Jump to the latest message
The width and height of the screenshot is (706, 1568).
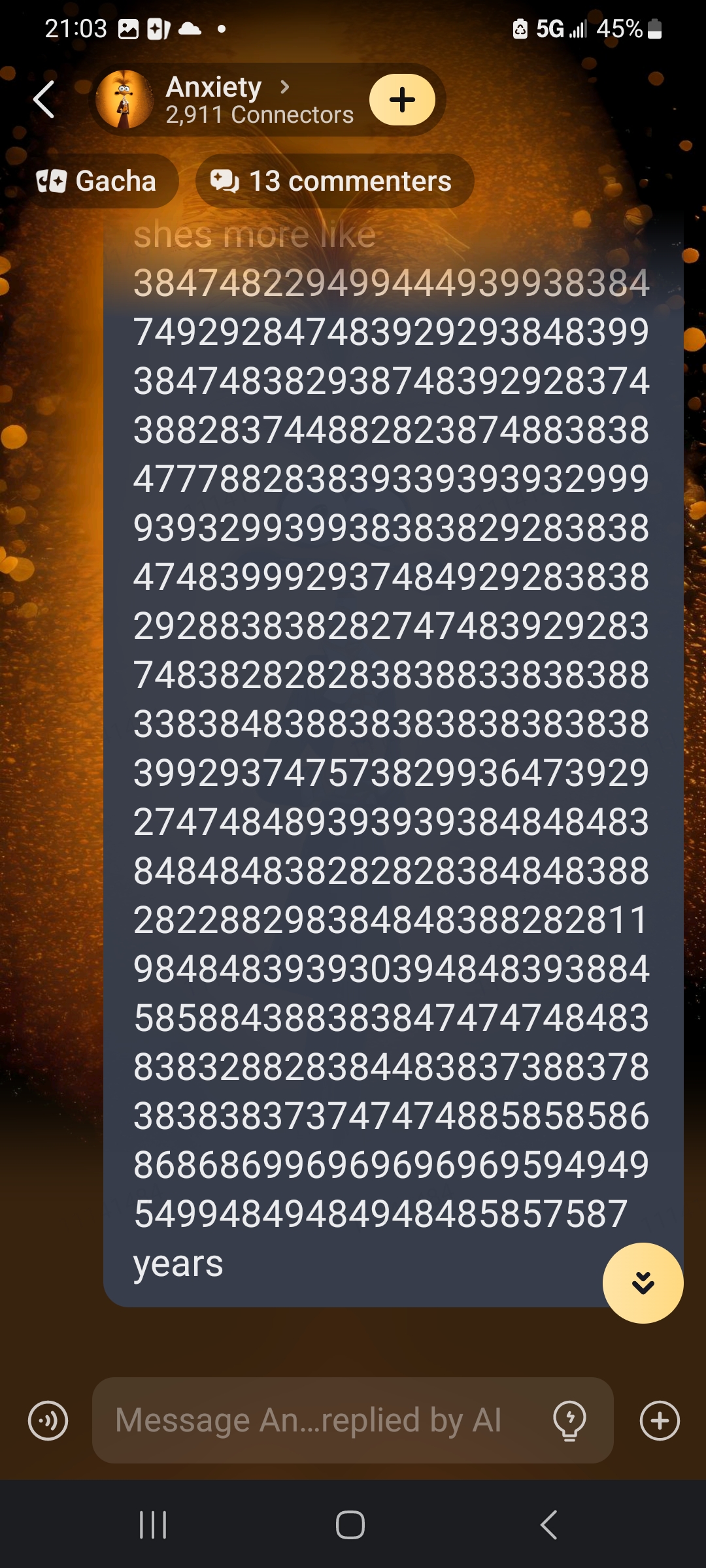click(x=643, y=1282)
